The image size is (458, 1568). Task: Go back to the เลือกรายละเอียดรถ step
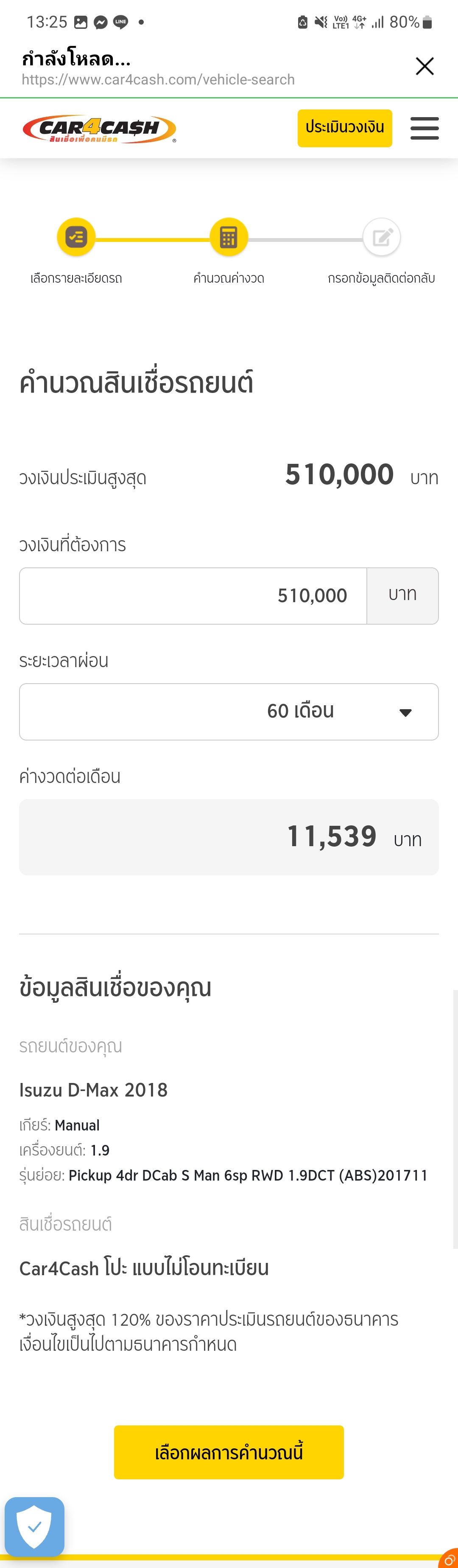[76, 237]
